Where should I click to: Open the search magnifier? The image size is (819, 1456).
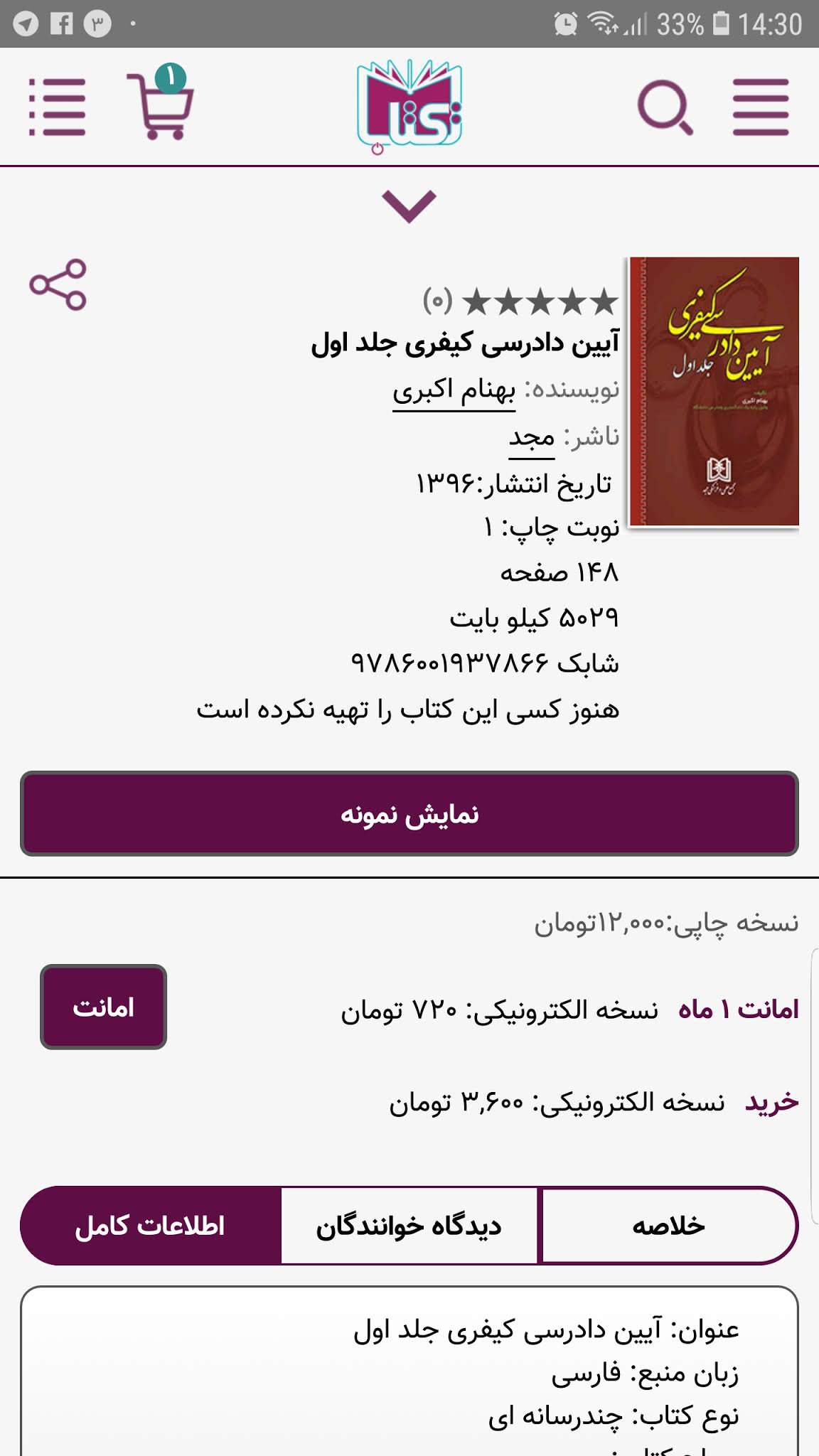click(665, 108)
